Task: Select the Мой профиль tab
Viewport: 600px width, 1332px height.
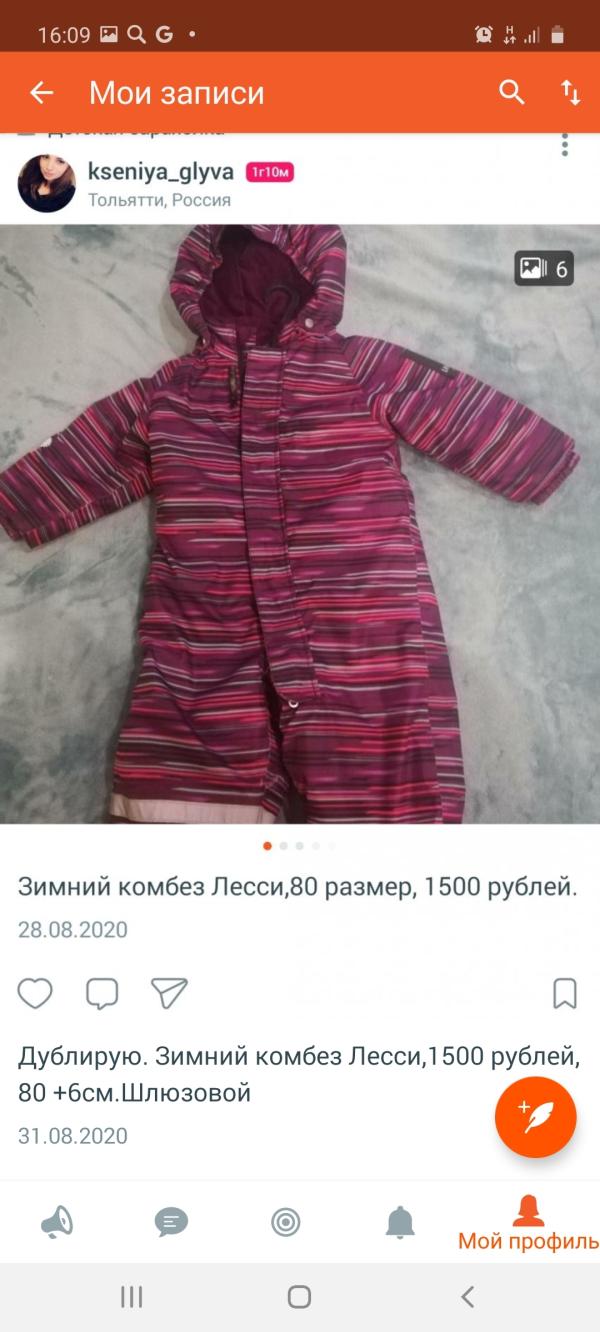Action: coord(528,1224)
